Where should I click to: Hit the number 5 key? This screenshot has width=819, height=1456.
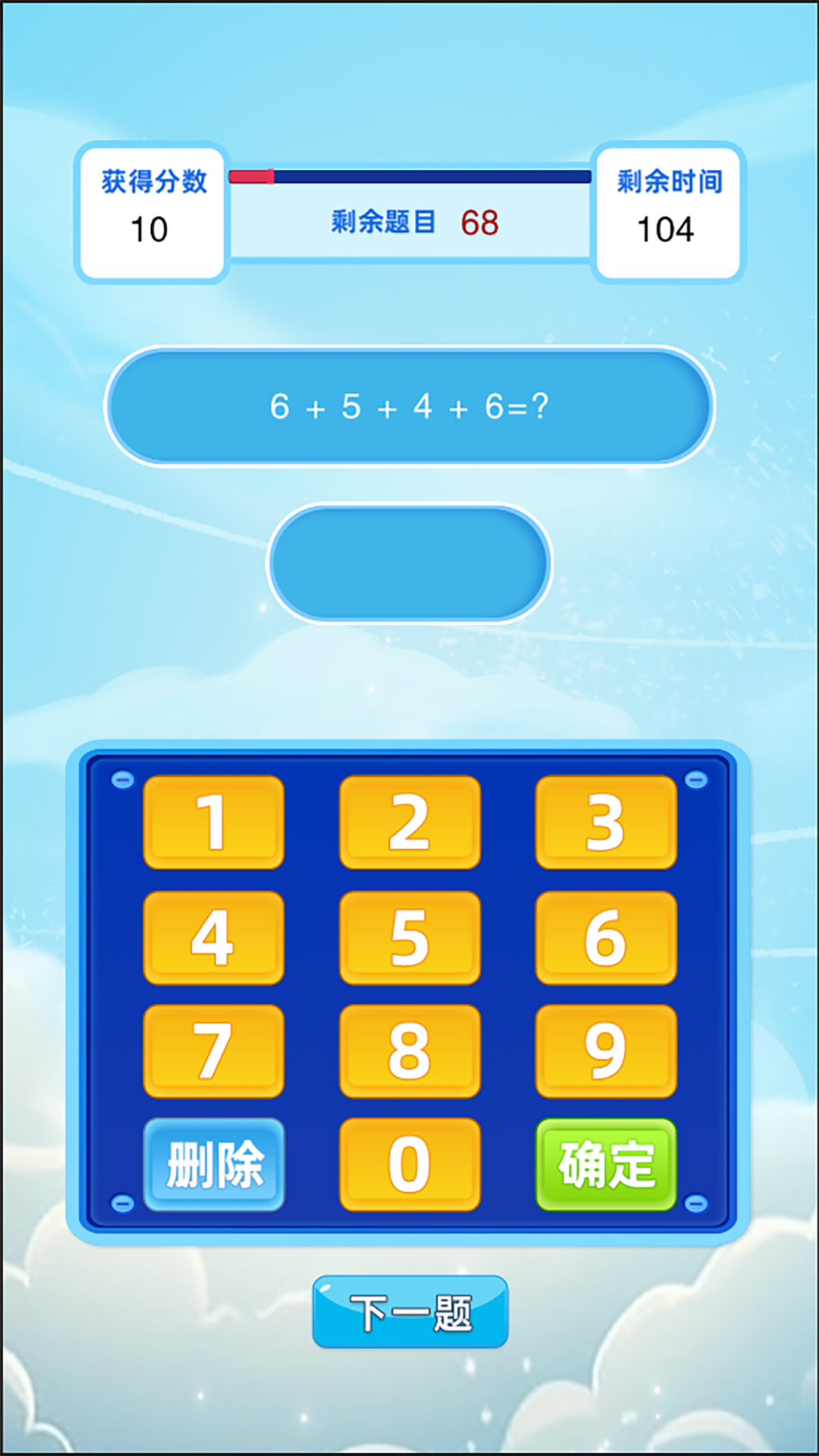(x=409, y=937)
